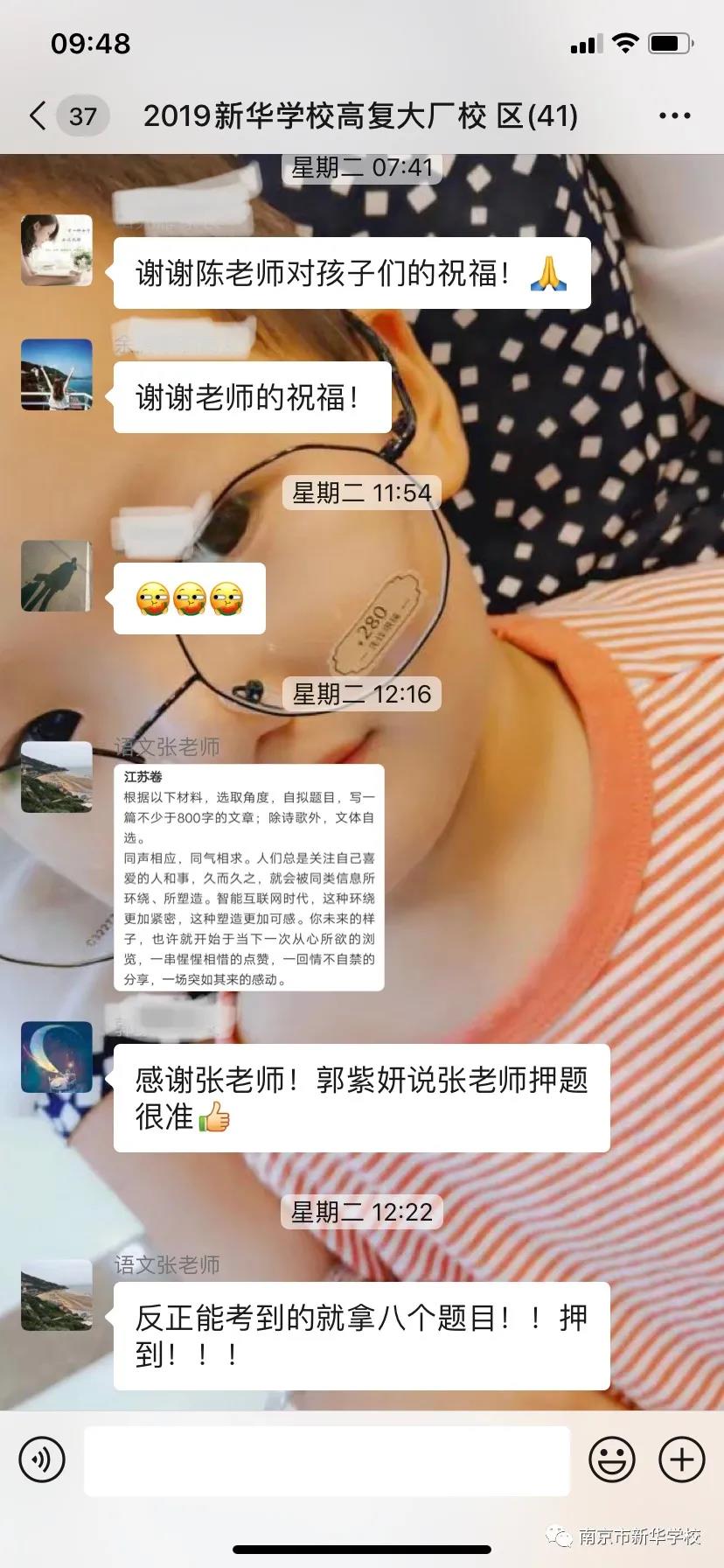Tap avatar beside 谢谢陈老师对孩子们的祝福 message
Viewport: 724px width, 1568px height.
(x=57, y=250)
